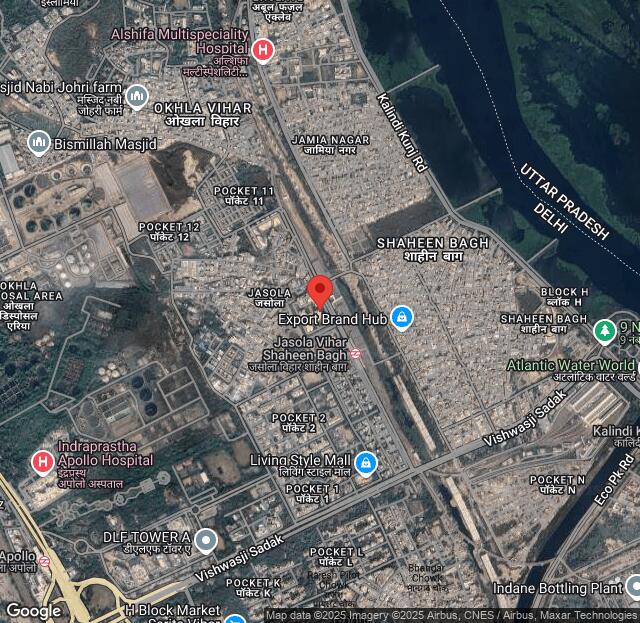Open the Export Brand Hub shopping marker
Viewport: 640px width, 623px height.
coord(401,318)
